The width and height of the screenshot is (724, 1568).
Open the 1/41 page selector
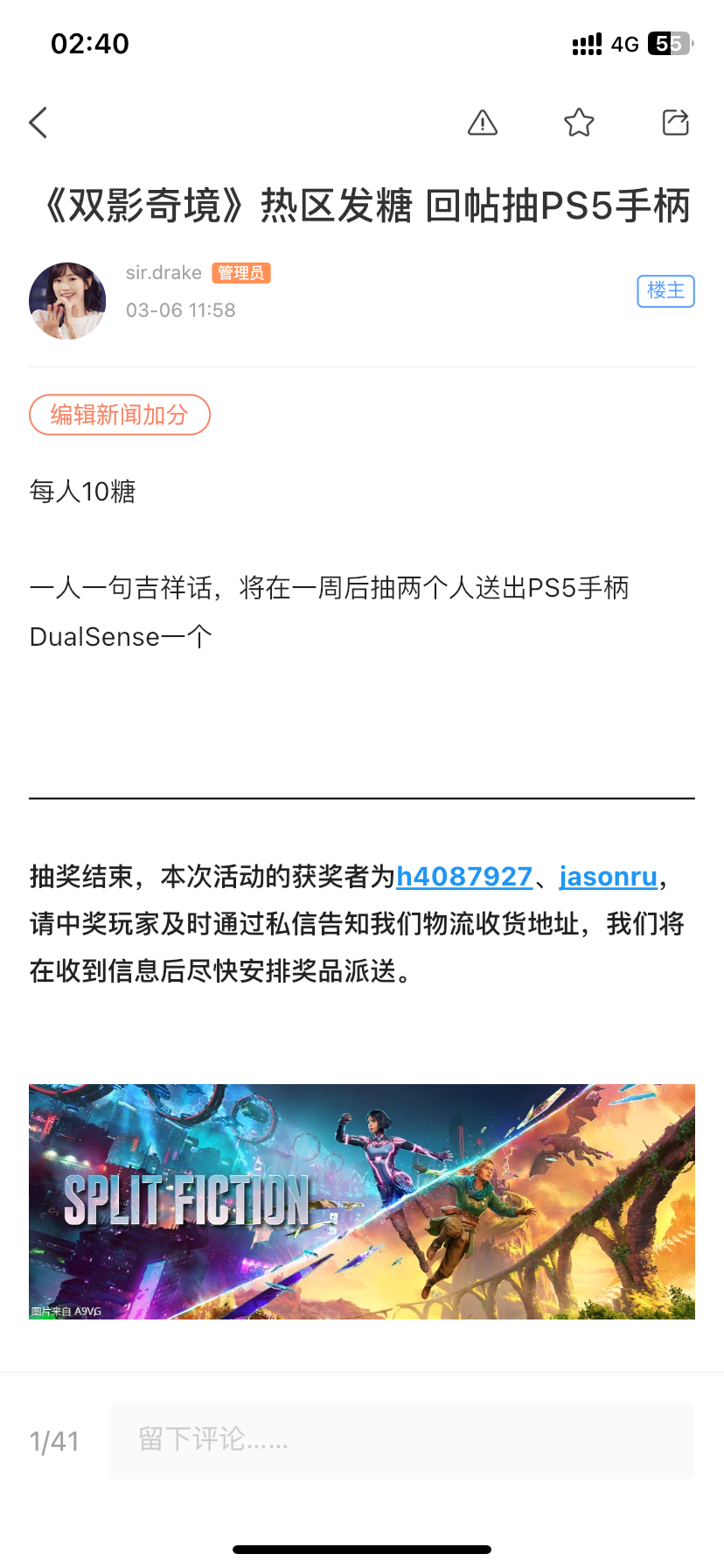coord(54,1441)
